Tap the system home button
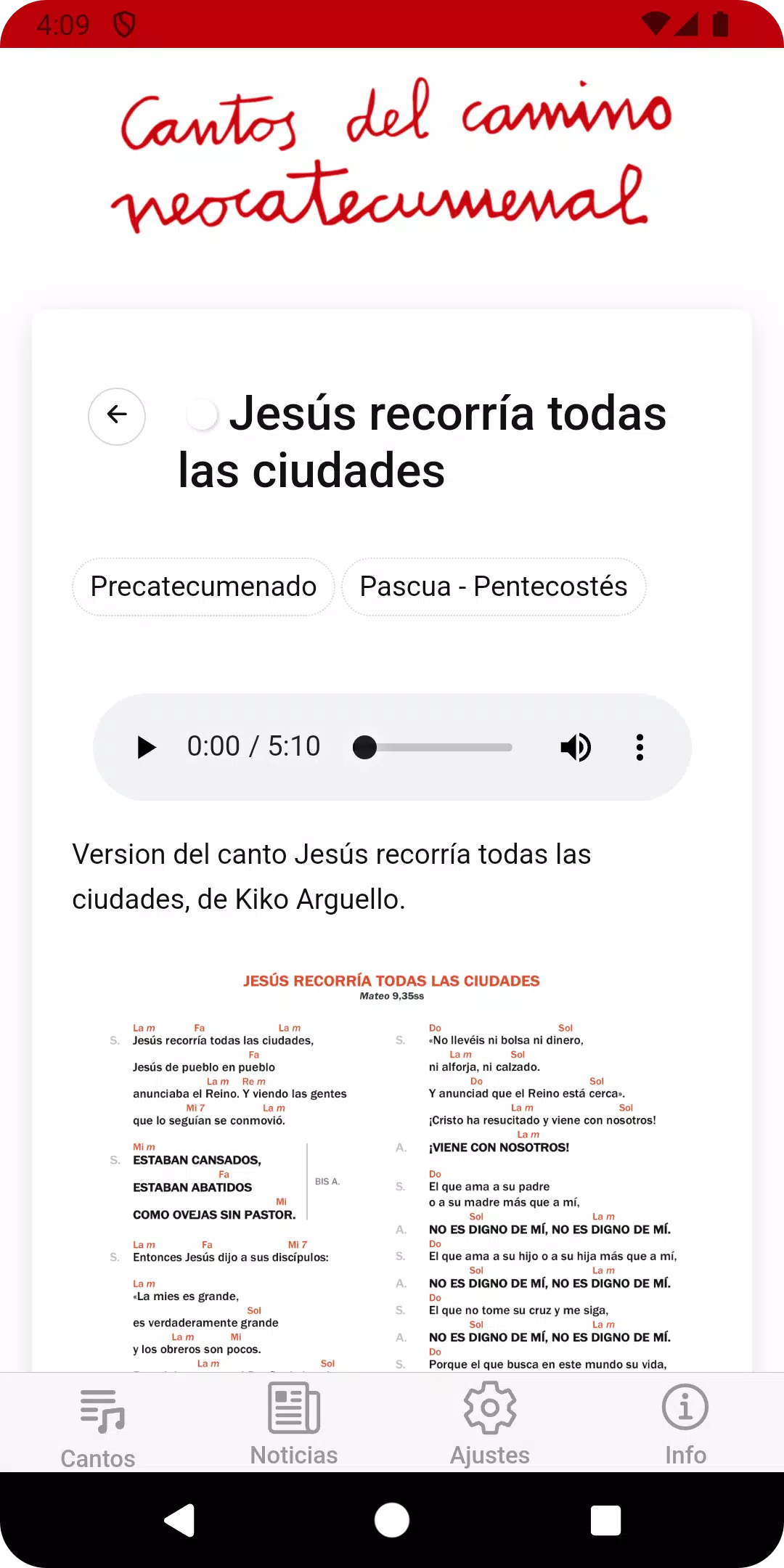 [392, 1520]
